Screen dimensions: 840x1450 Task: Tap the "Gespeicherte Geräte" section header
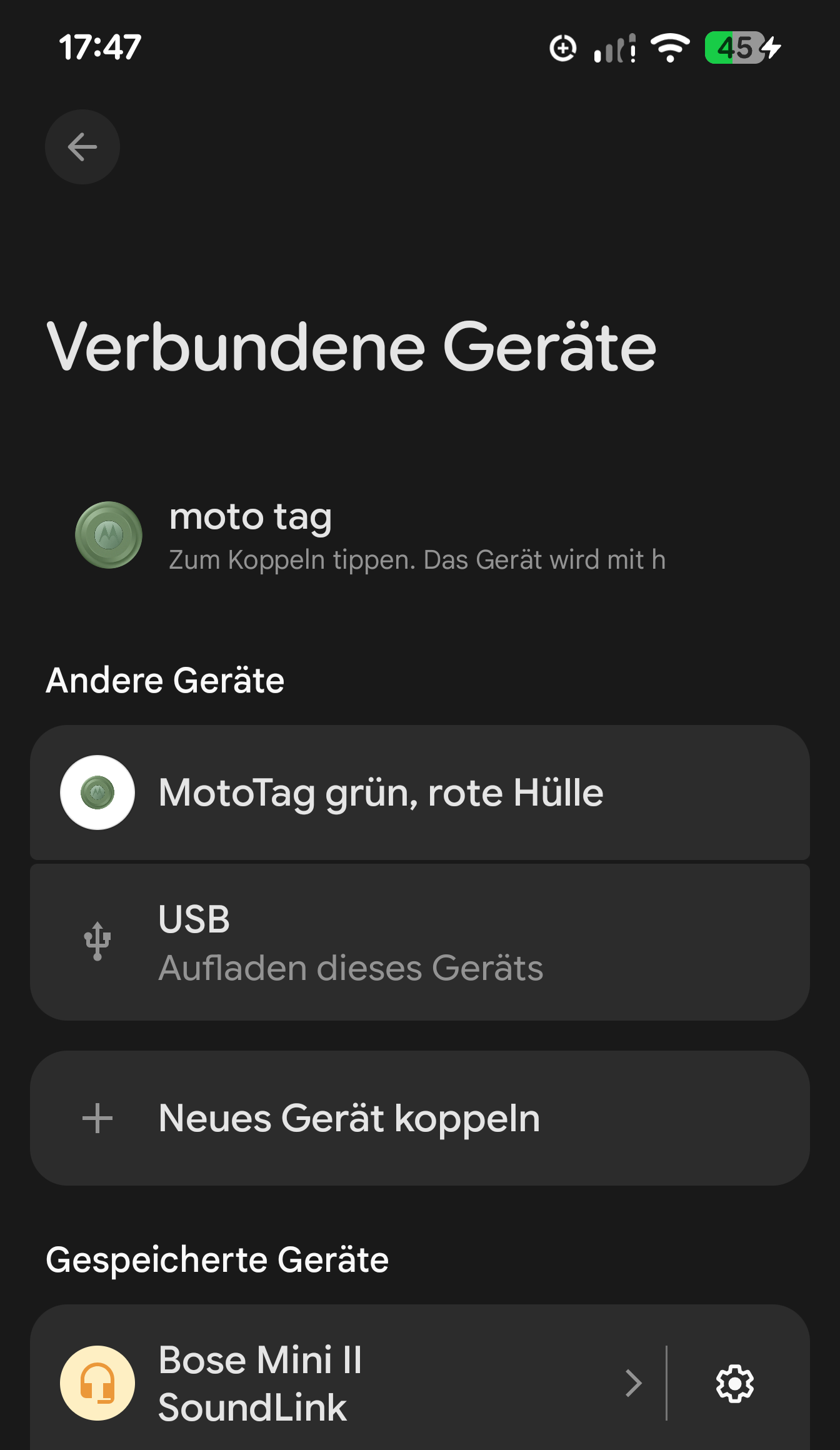217,1259
